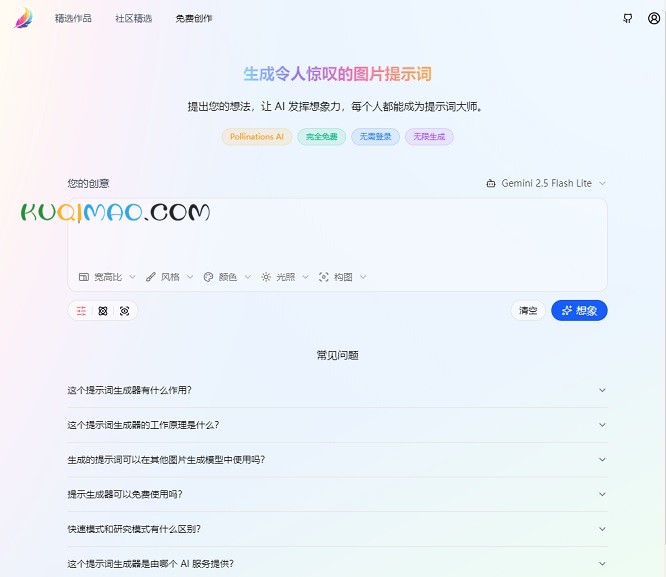
Task: Expand 这个提示词生成器的工作原理是什么?
Action: [x=337, y=425]
